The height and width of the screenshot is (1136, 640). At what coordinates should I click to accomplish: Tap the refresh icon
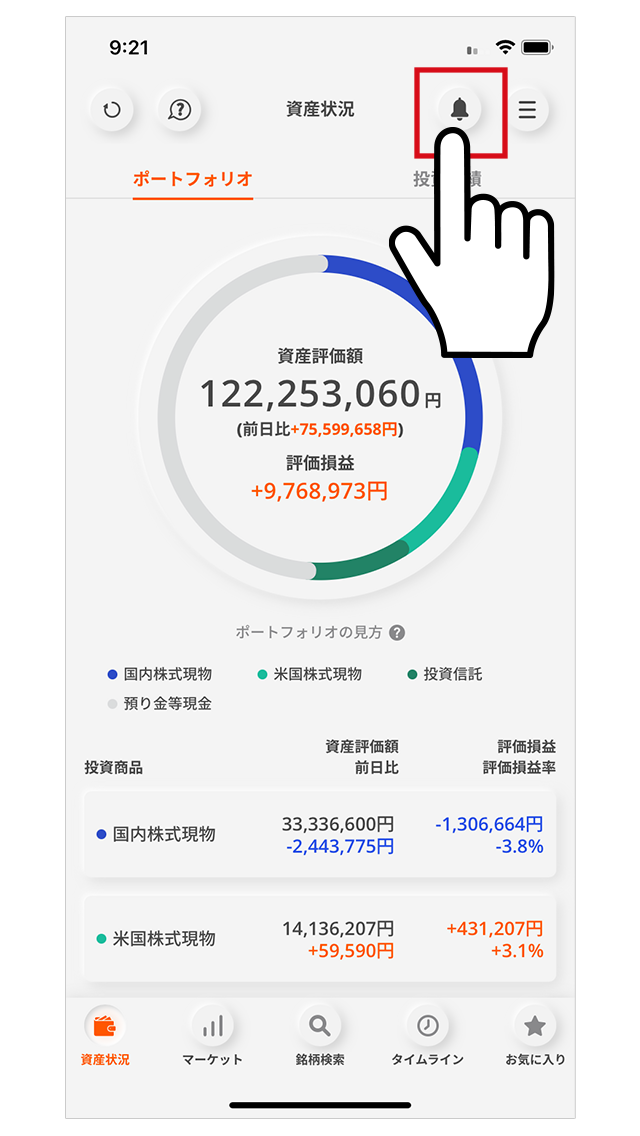[111, 110]
